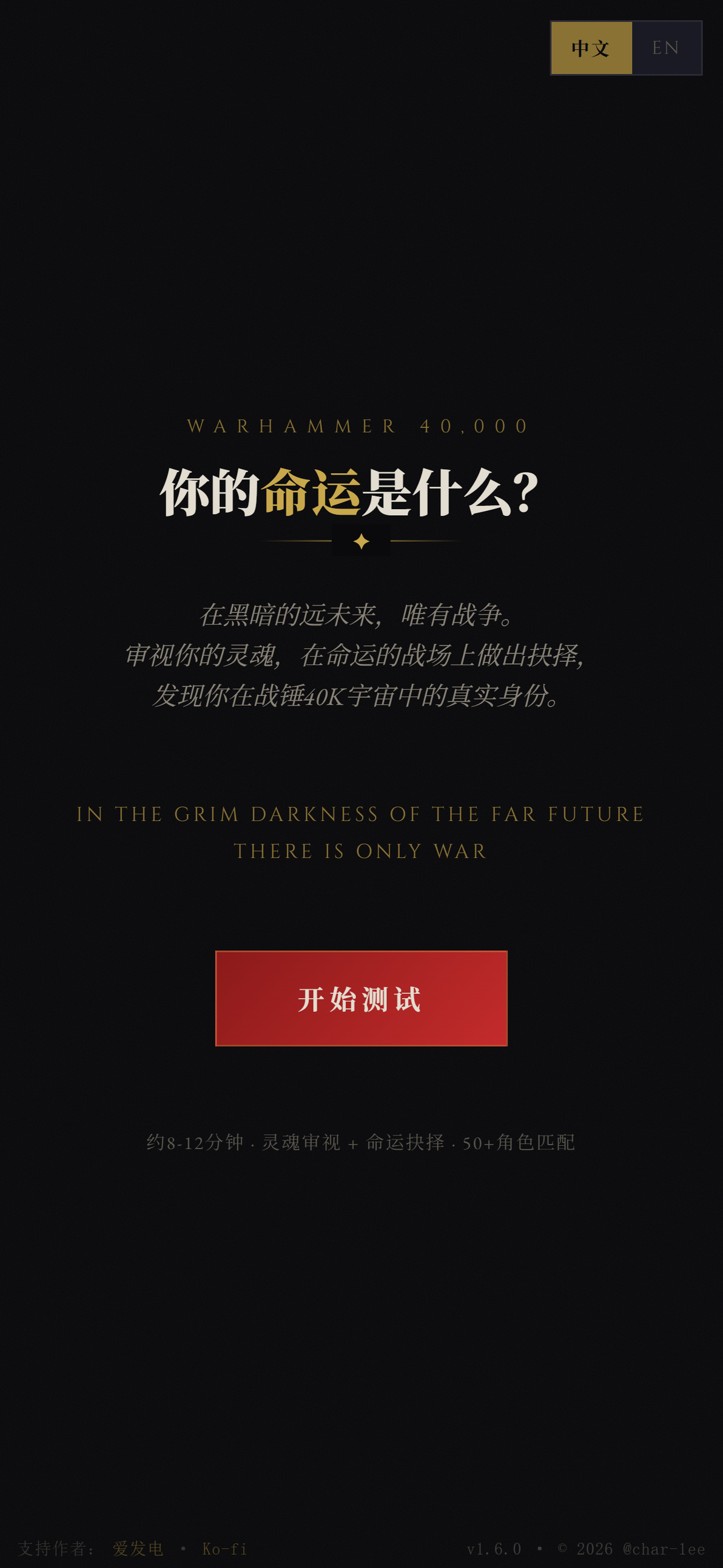Switch language to EN
This screenshot has width=723, height=1568.
click(667, 48)
